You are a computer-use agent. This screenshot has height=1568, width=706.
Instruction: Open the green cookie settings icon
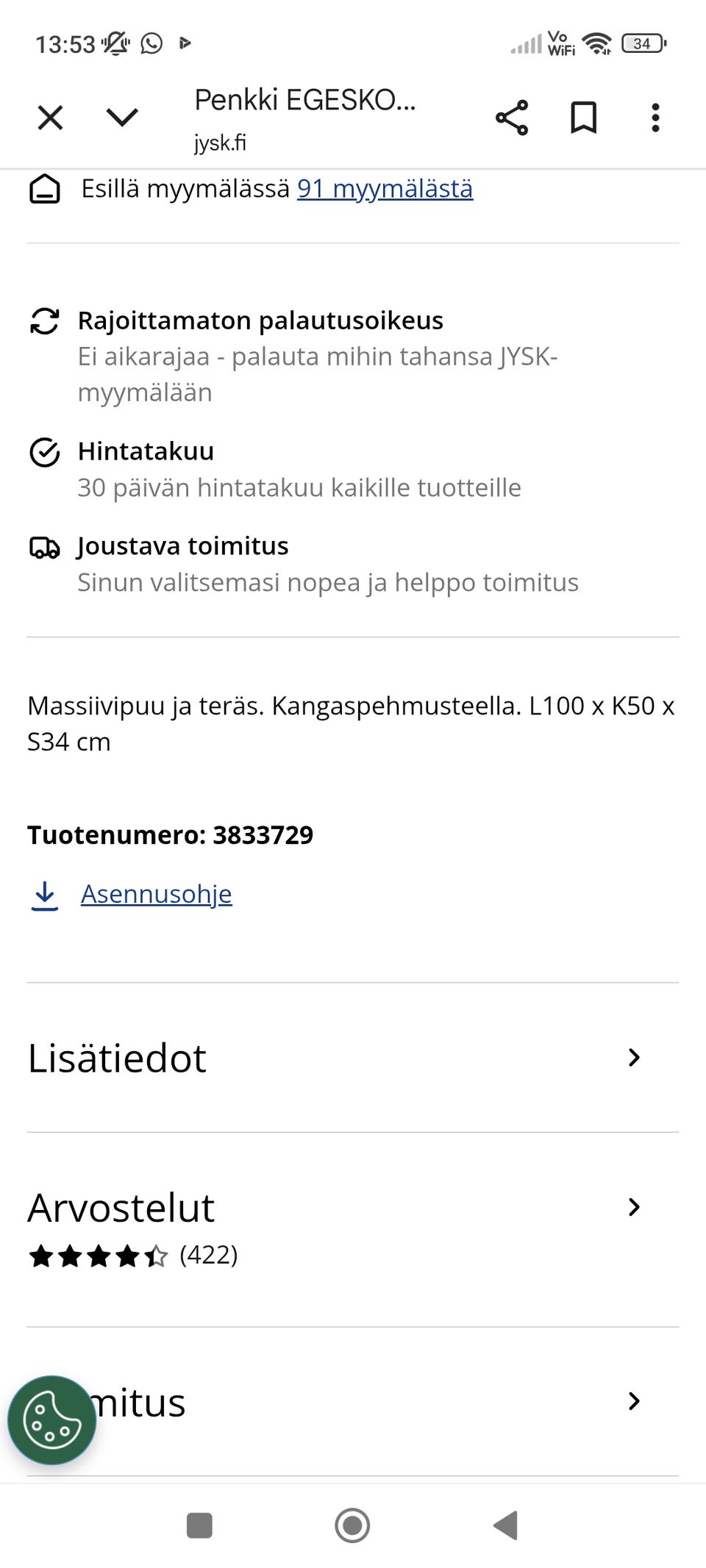pyautogui.click(x=51, y=1420)
